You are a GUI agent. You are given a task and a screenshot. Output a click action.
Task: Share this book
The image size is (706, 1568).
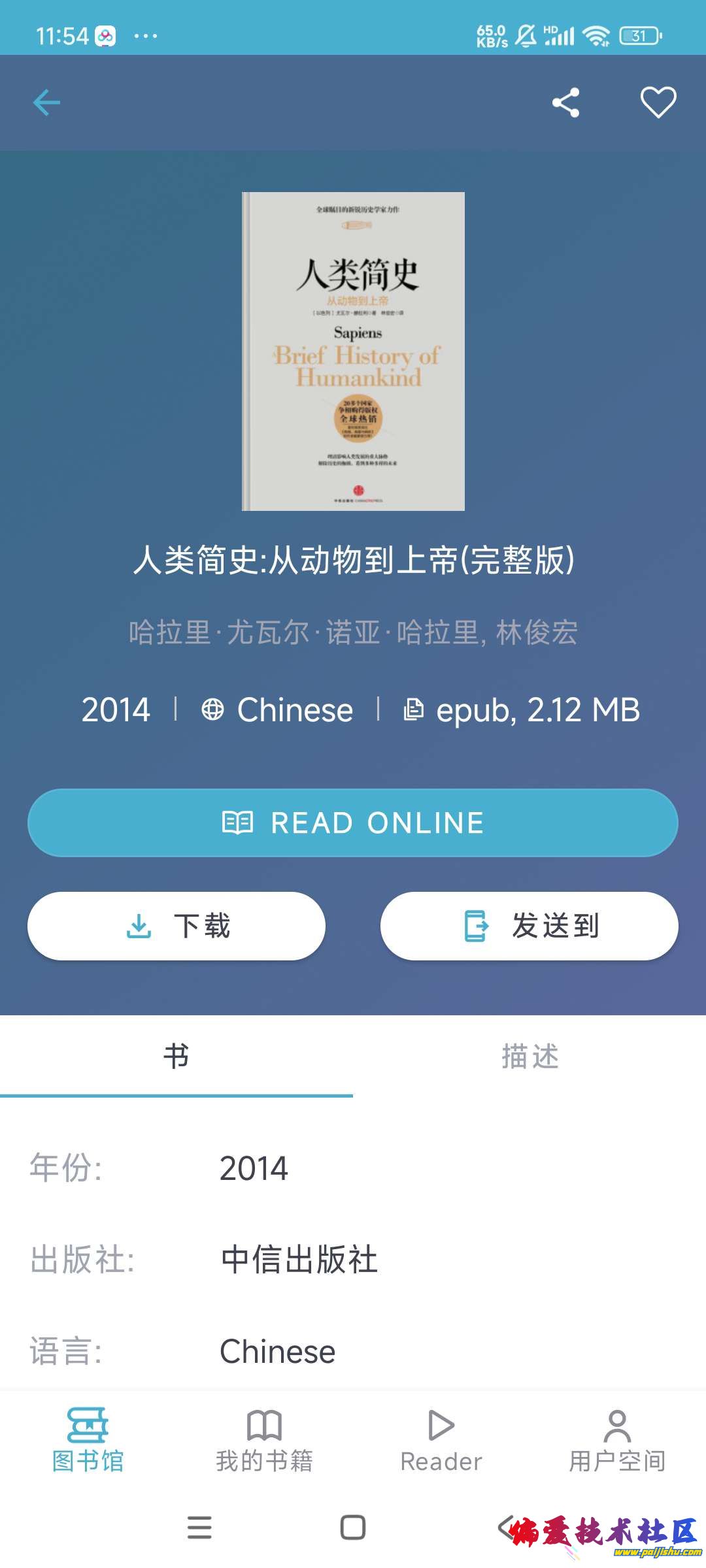click(x=565, y=103)
